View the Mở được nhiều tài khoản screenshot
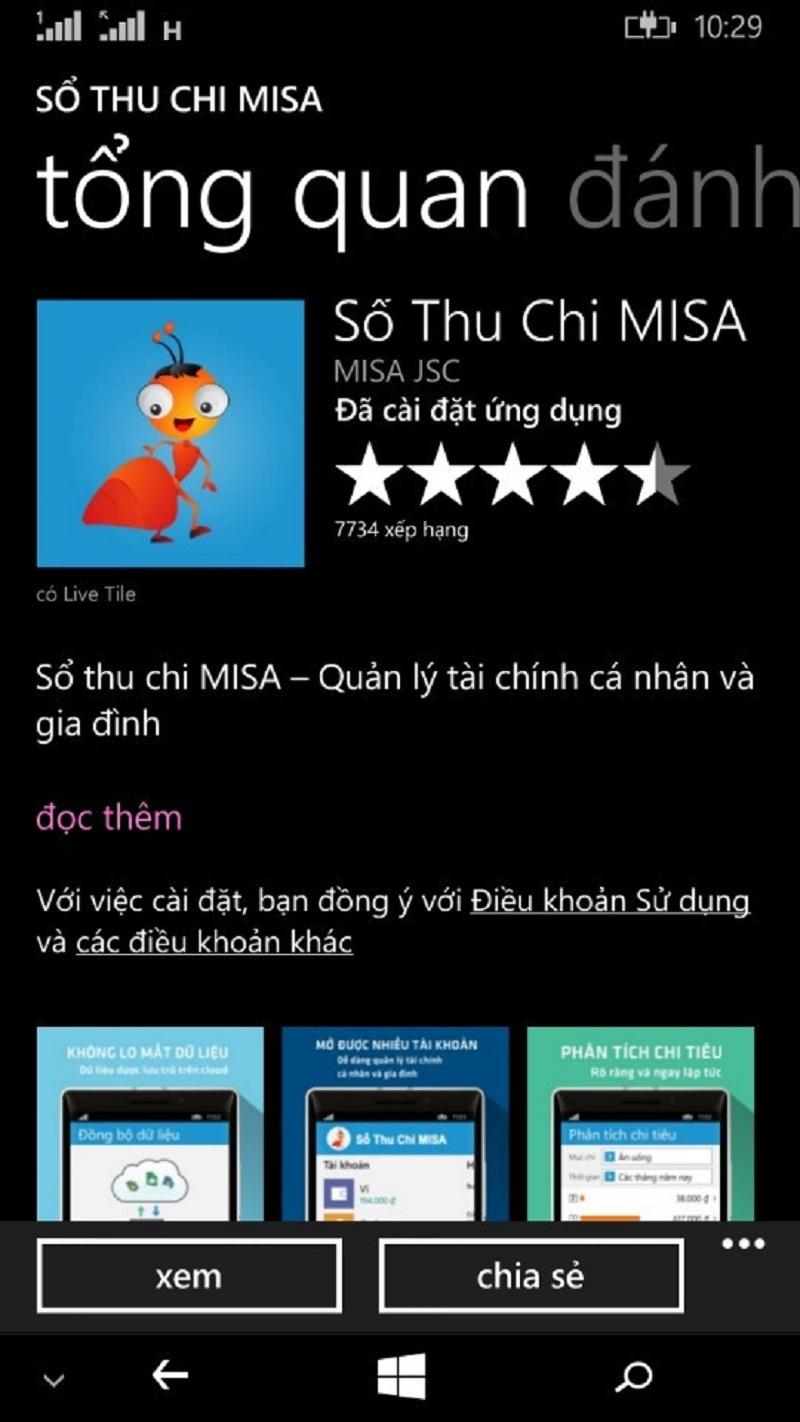 395,1122
